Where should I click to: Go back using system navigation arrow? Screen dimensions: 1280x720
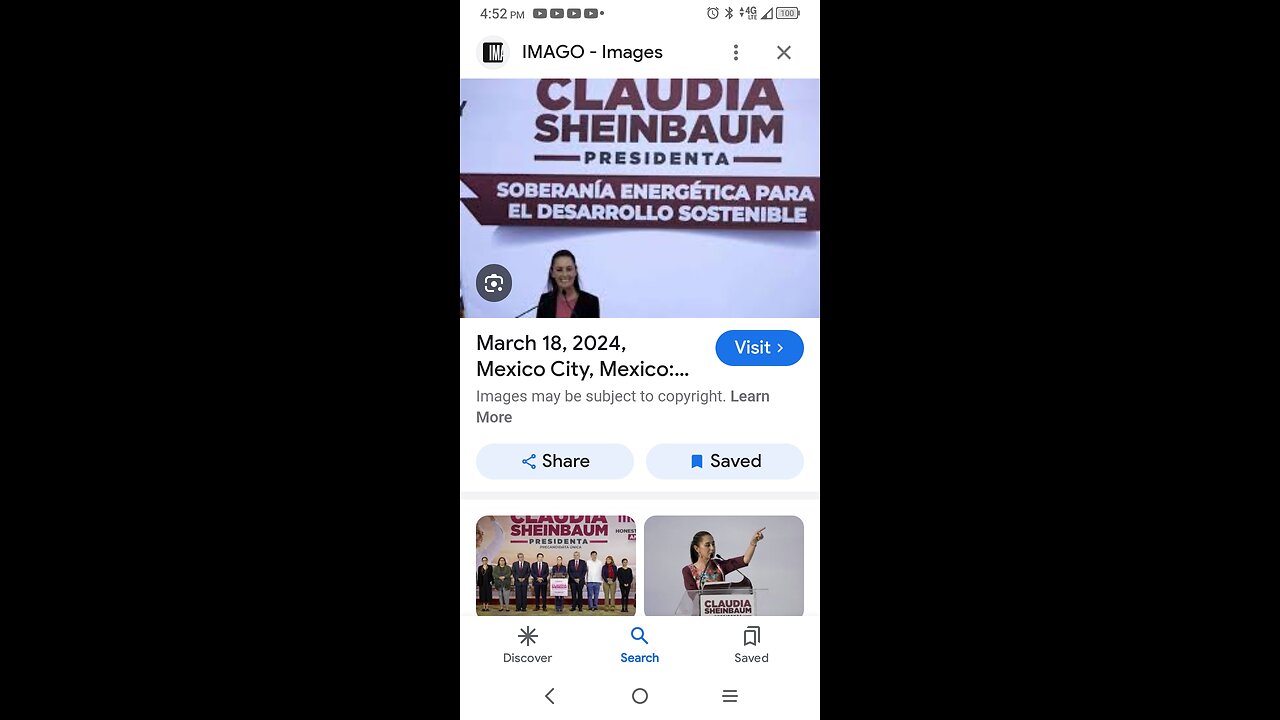549,696
